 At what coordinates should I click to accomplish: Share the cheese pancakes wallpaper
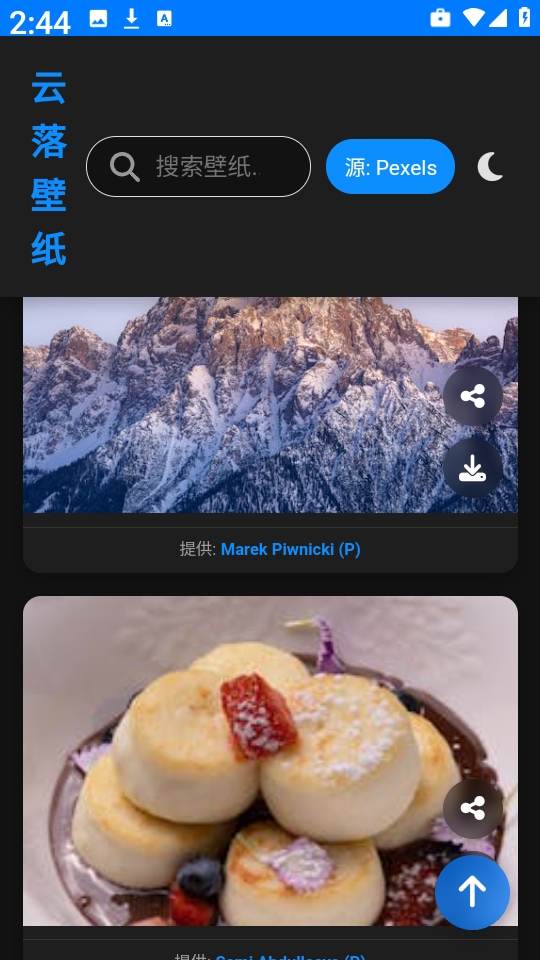(473, 808)
